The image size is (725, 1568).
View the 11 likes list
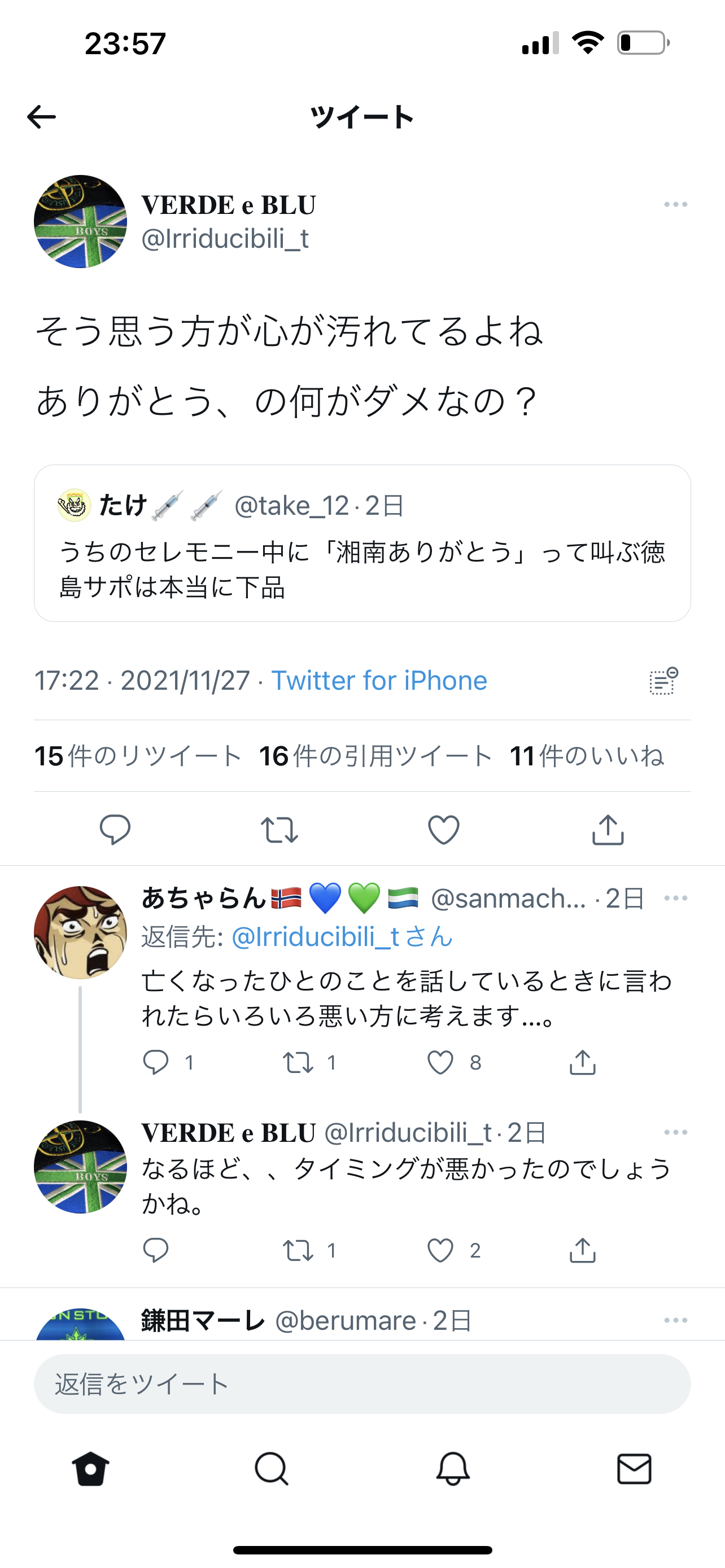click(586, 756)
